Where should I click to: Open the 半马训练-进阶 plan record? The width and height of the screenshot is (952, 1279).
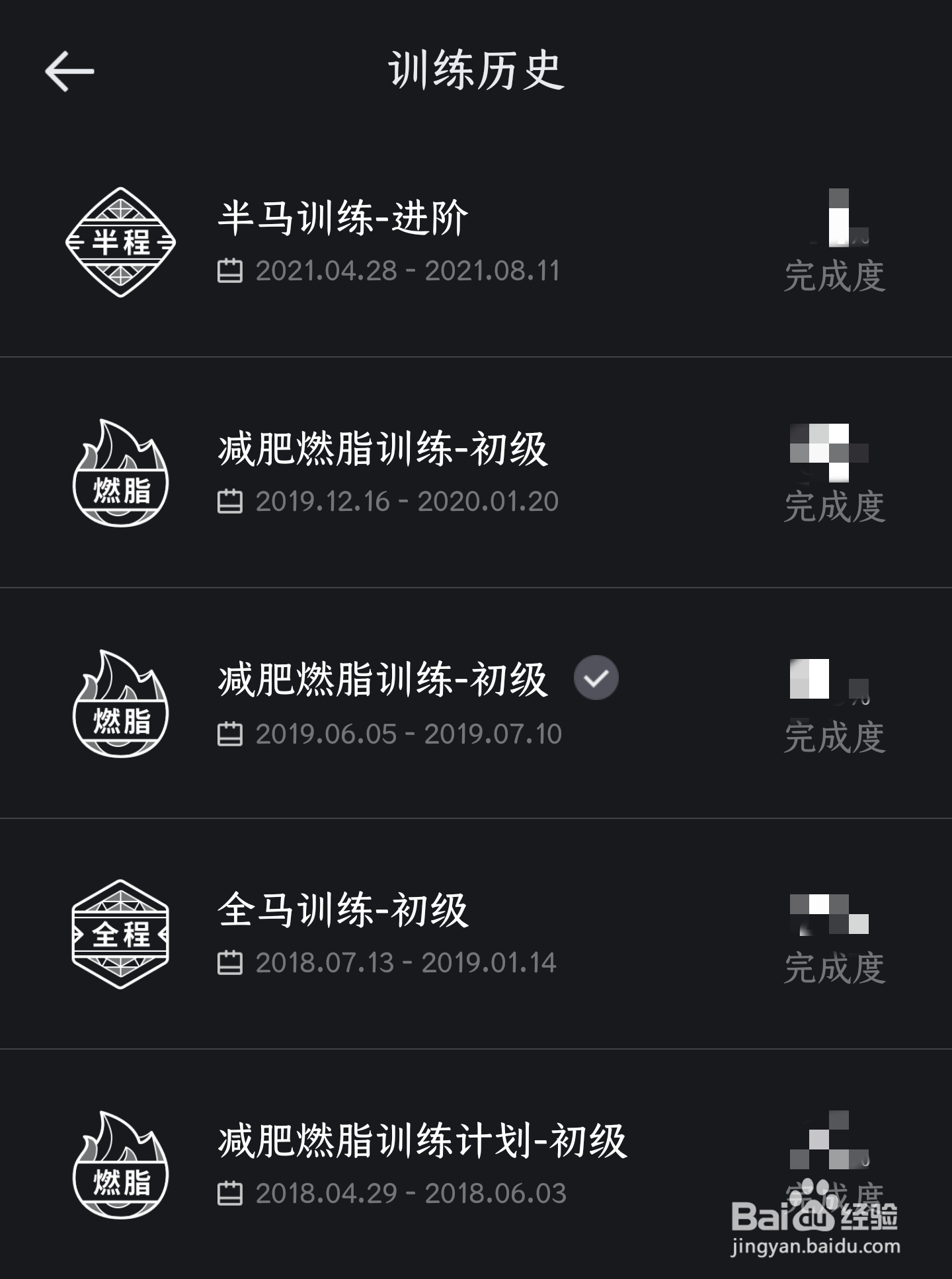click(x=344, y=218)
